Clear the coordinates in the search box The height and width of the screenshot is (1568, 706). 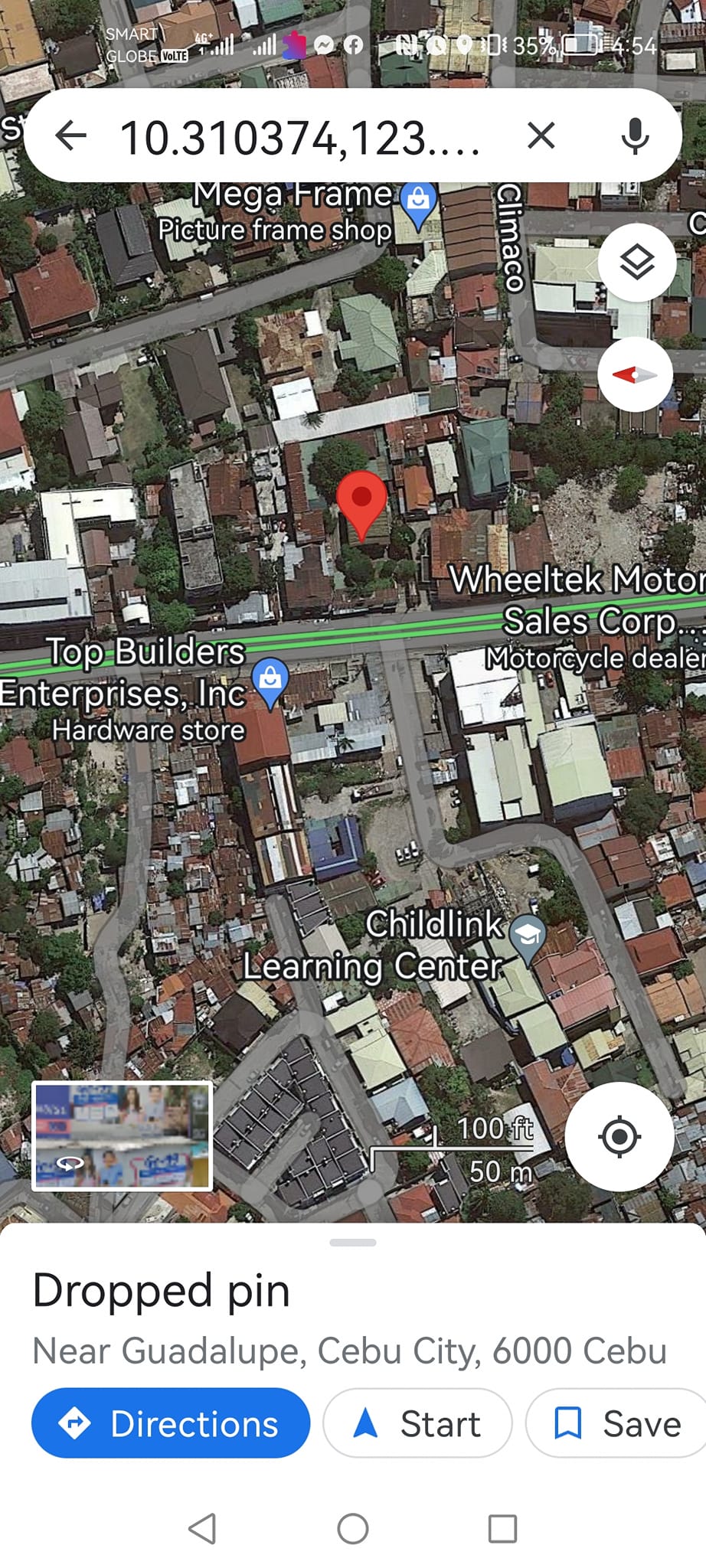click(541, 136)
